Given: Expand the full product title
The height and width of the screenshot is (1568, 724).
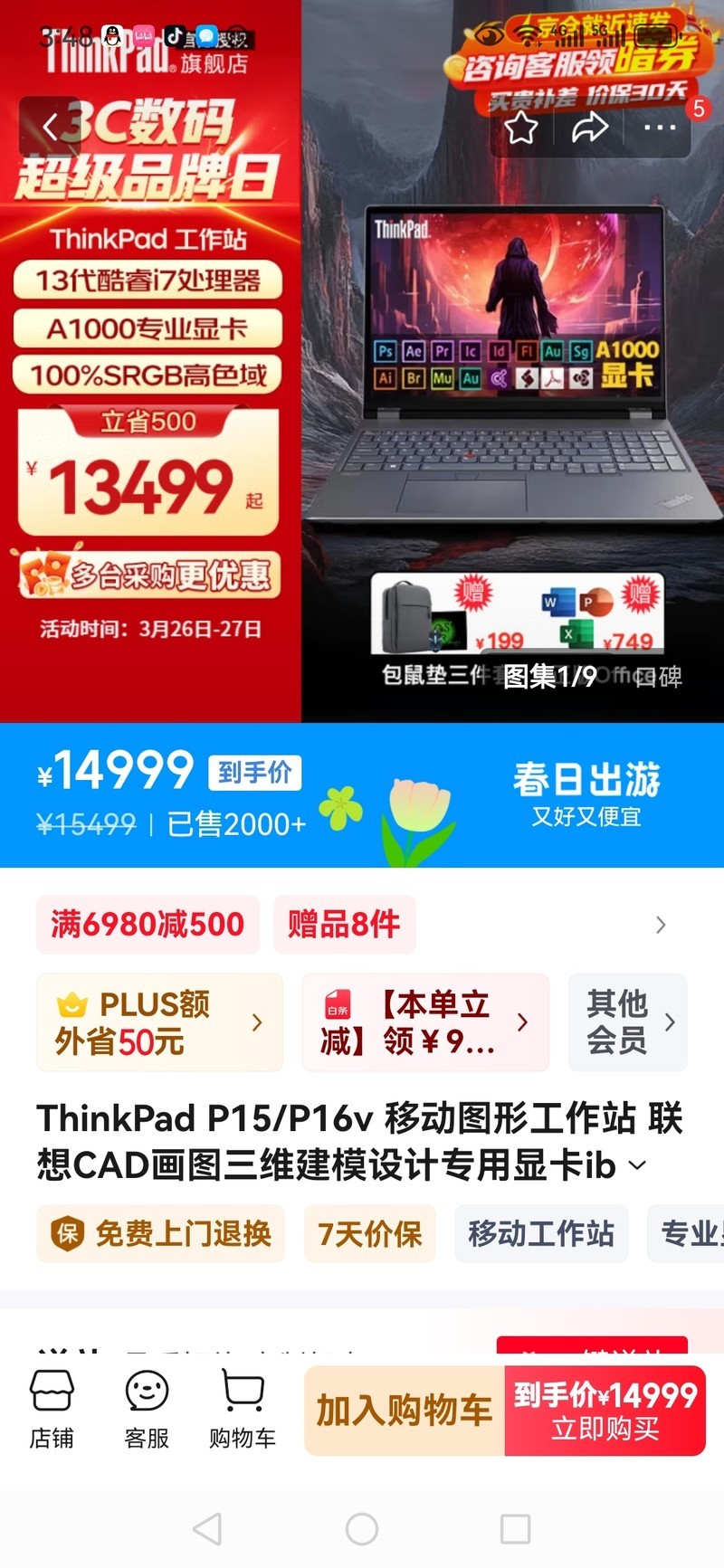Looking at the screenshot, I should coord(638,1165).
